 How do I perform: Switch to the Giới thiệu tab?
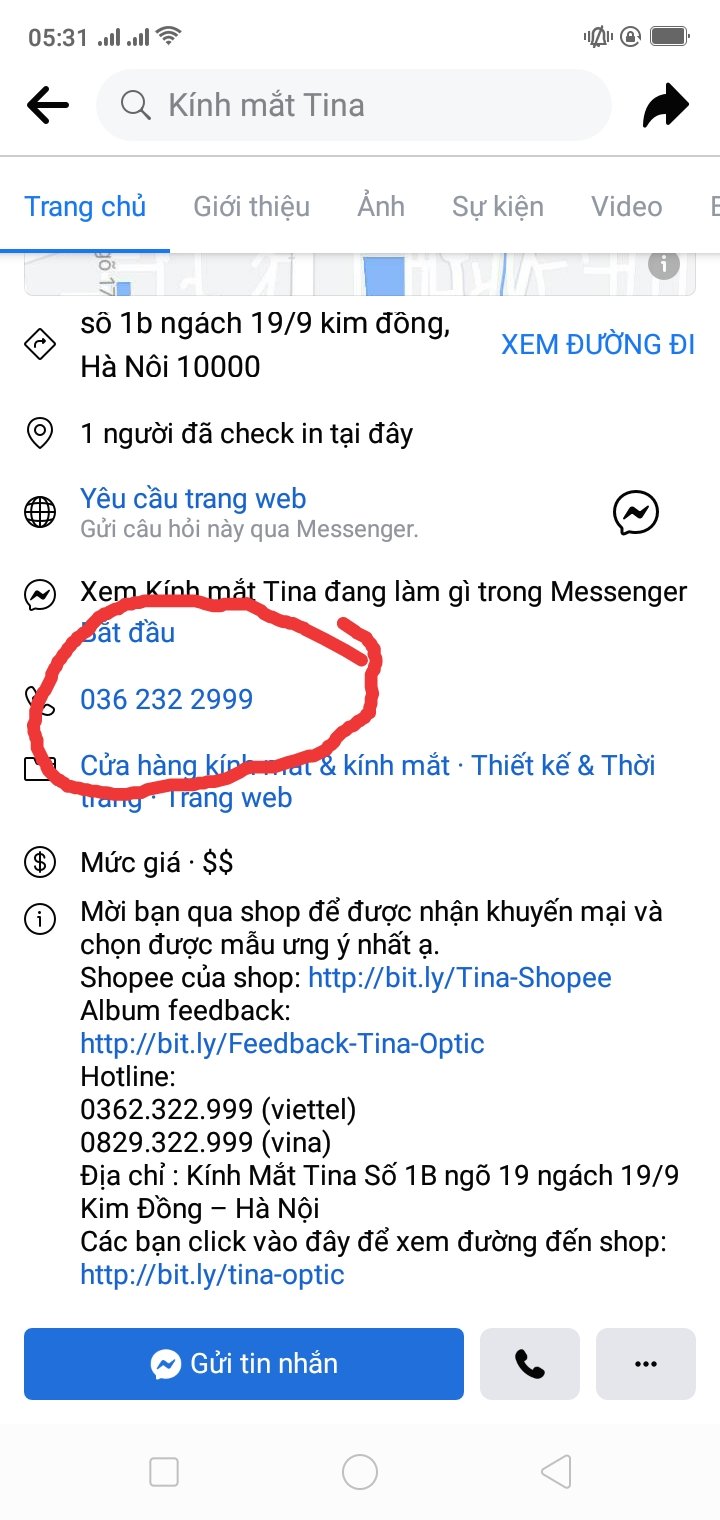[251, 207]
